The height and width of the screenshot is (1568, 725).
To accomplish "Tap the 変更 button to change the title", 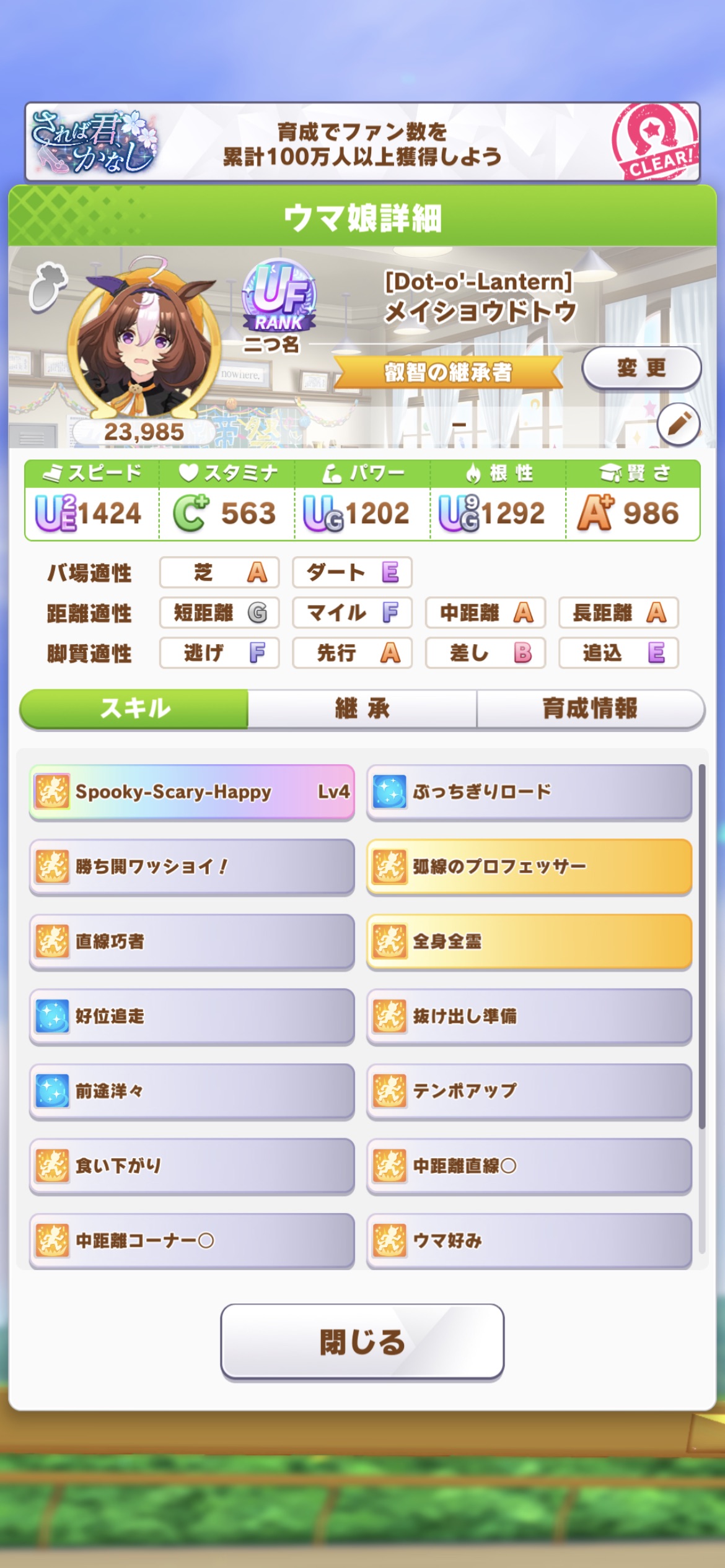I will [x=641, y=368].
